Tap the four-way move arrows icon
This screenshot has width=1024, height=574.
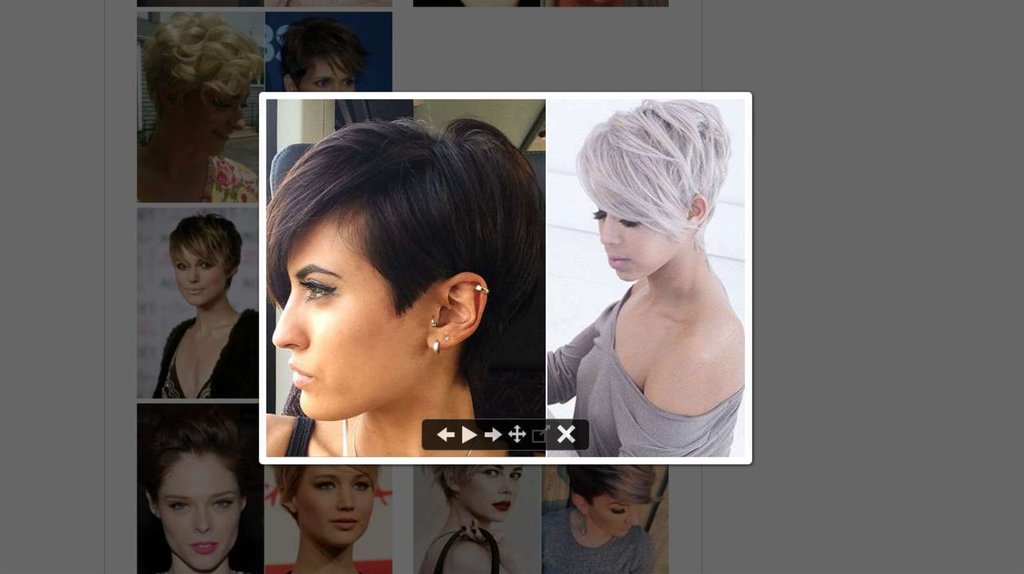[x=517, y=434]
